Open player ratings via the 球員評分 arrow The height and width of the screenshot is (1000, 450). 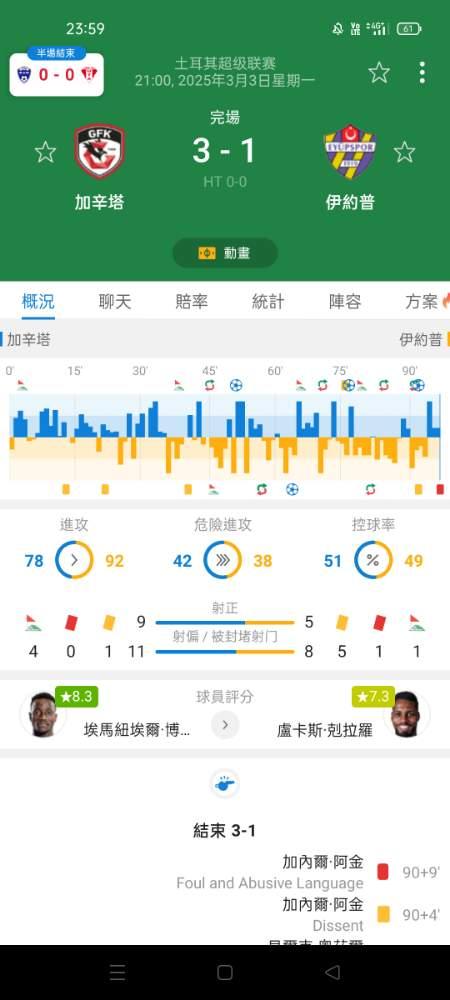click(225, 725)
